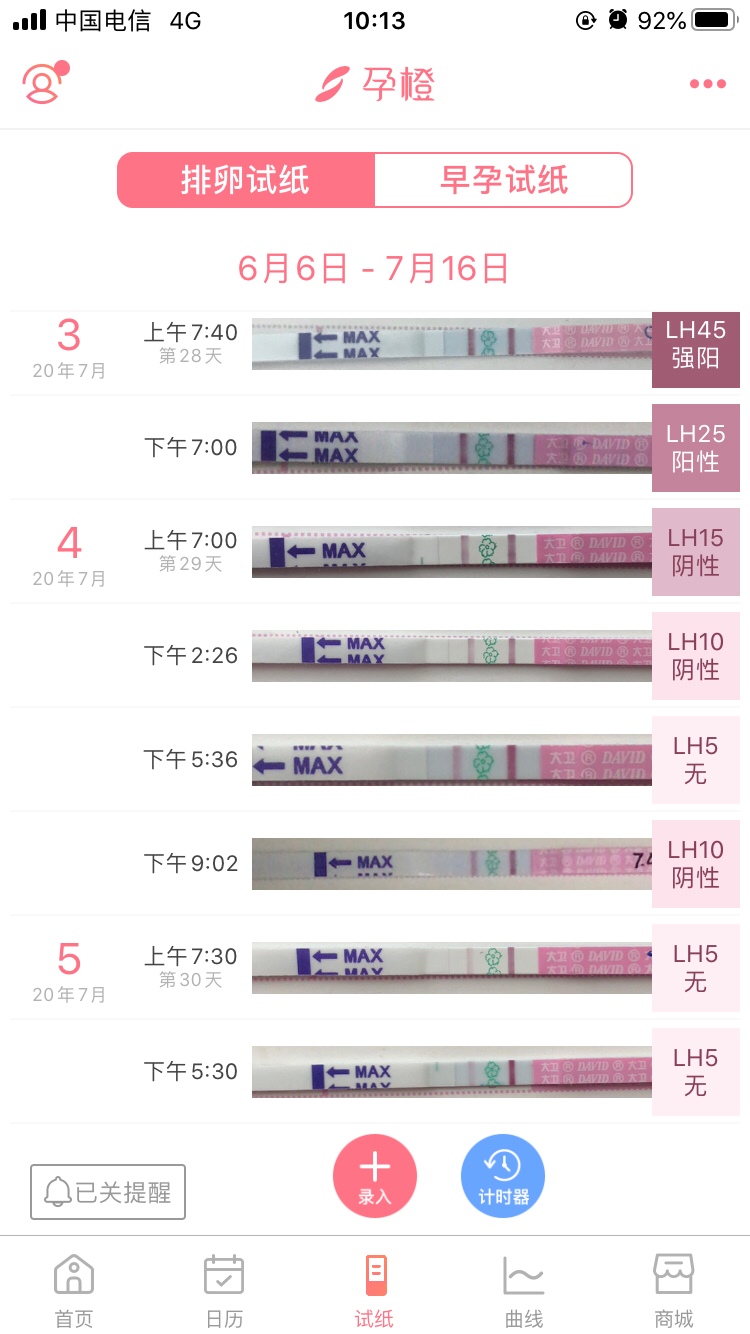Viewport: 750px width, 1334px height.
Task: Open the 上午7:40 LH45 强阳 record
Action: tap(450, 344)
